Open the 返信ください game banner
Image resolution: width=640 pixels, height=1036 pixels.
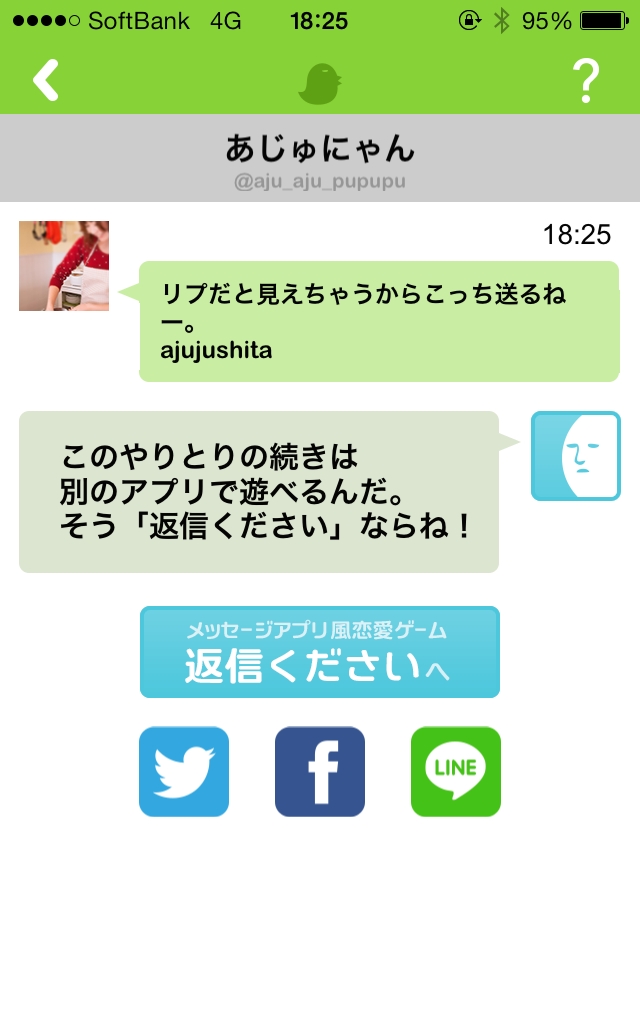click(x=319, y=652)
